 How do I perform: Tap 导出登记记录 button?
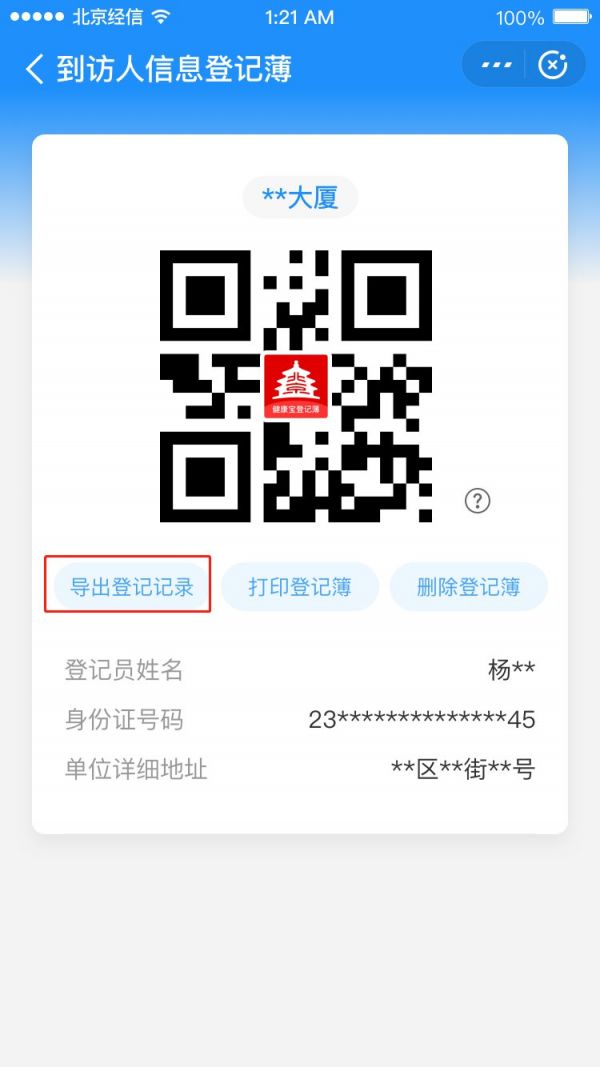click(131, 586)
